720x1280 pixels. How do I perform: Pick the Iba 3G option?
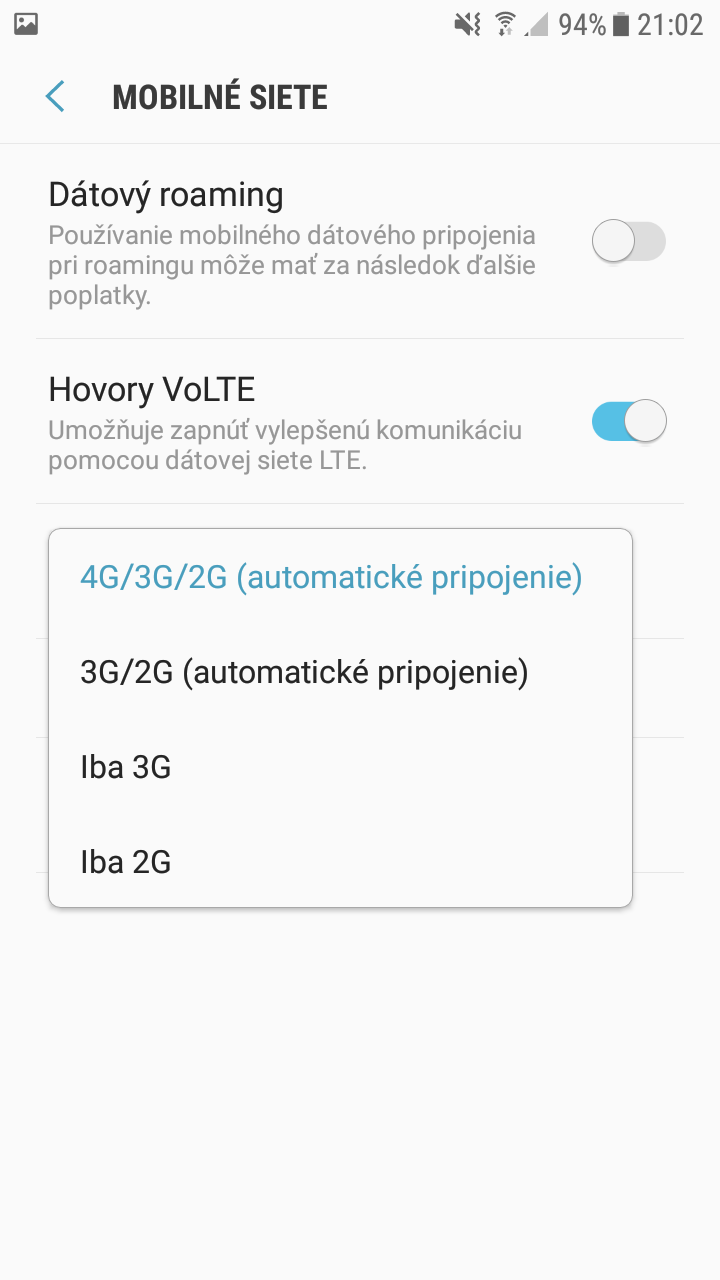pos(340,767)
